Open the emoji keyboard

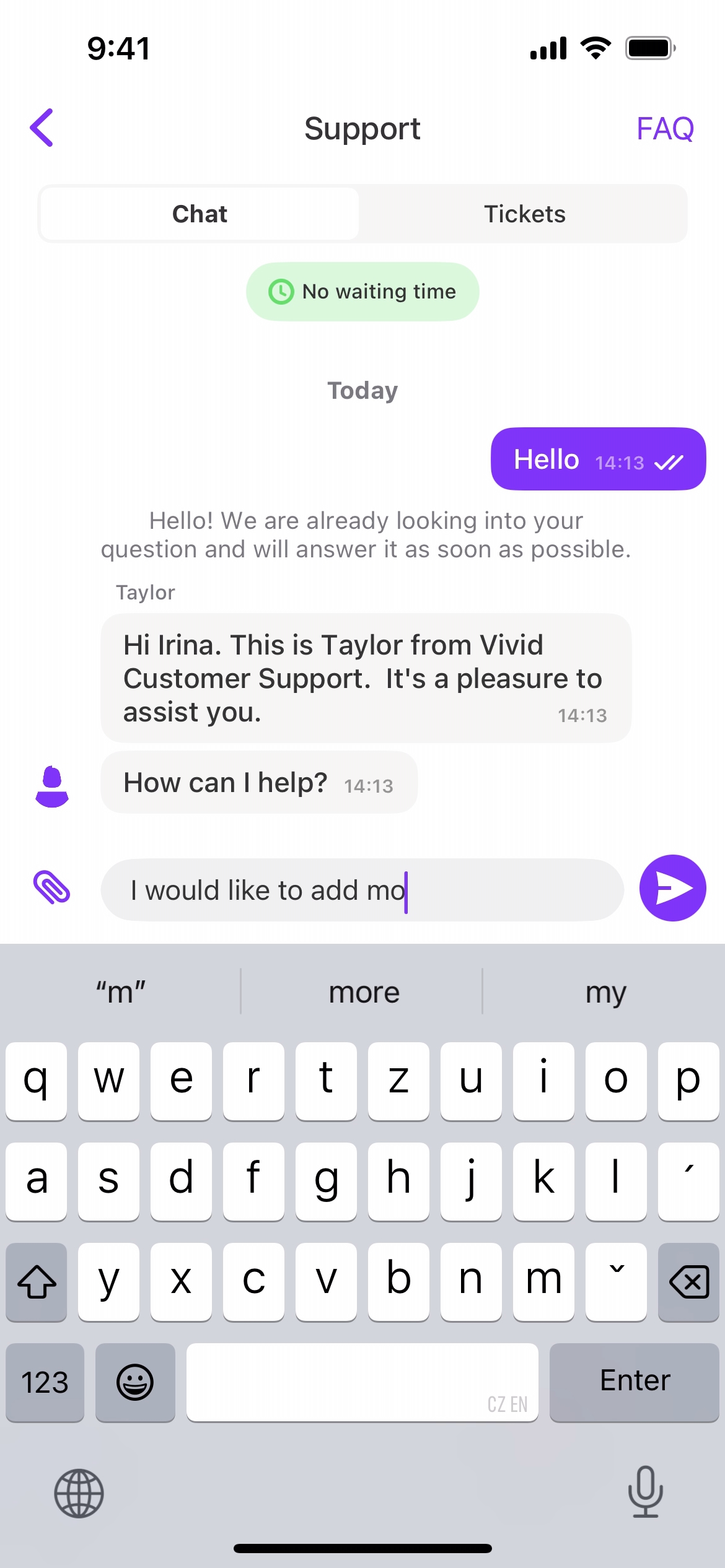click(x=135, y=1382)
